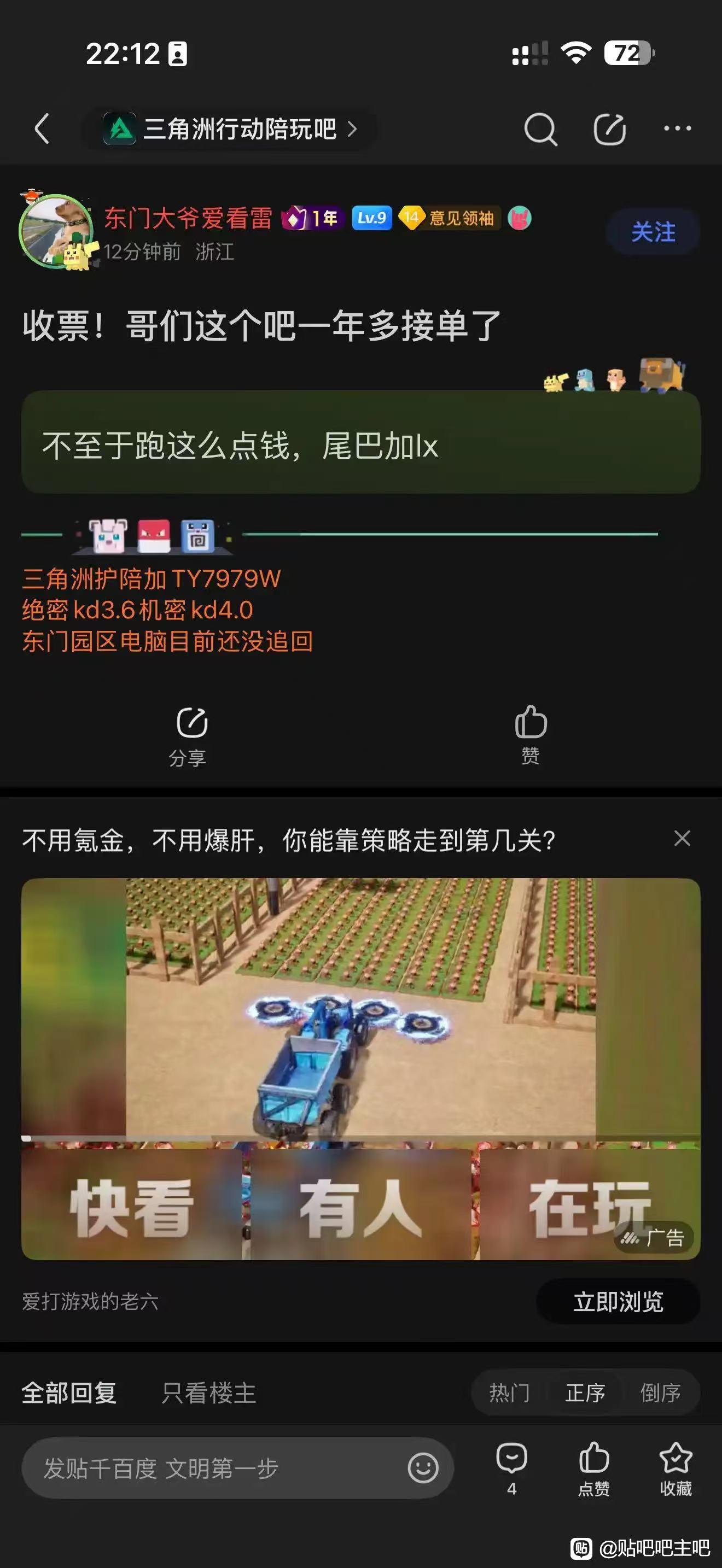
Task: Open the three-dot overflow menu
Action: (677, 128)
